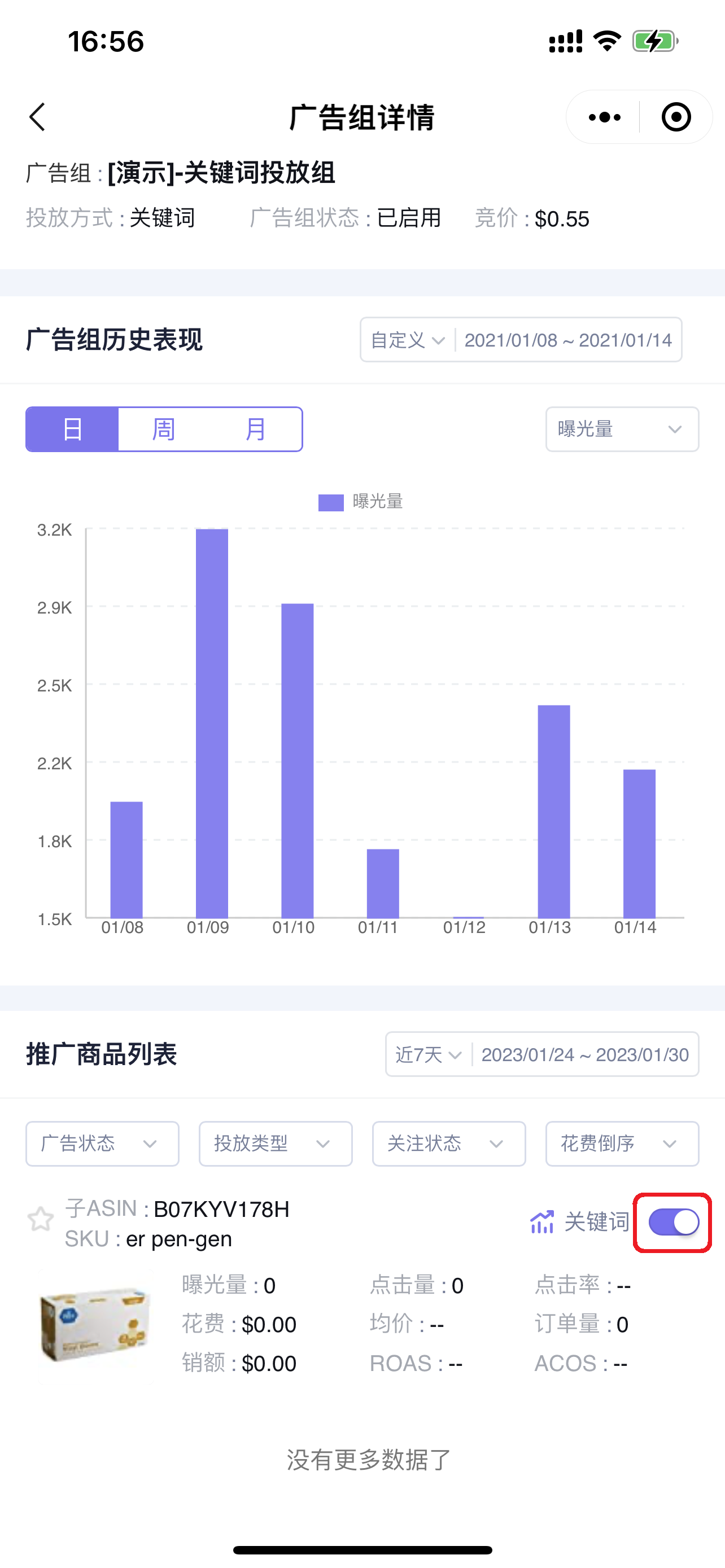Open the mini program three-dot menu
Screen dimensions: 725x1568
click(604, 117)
